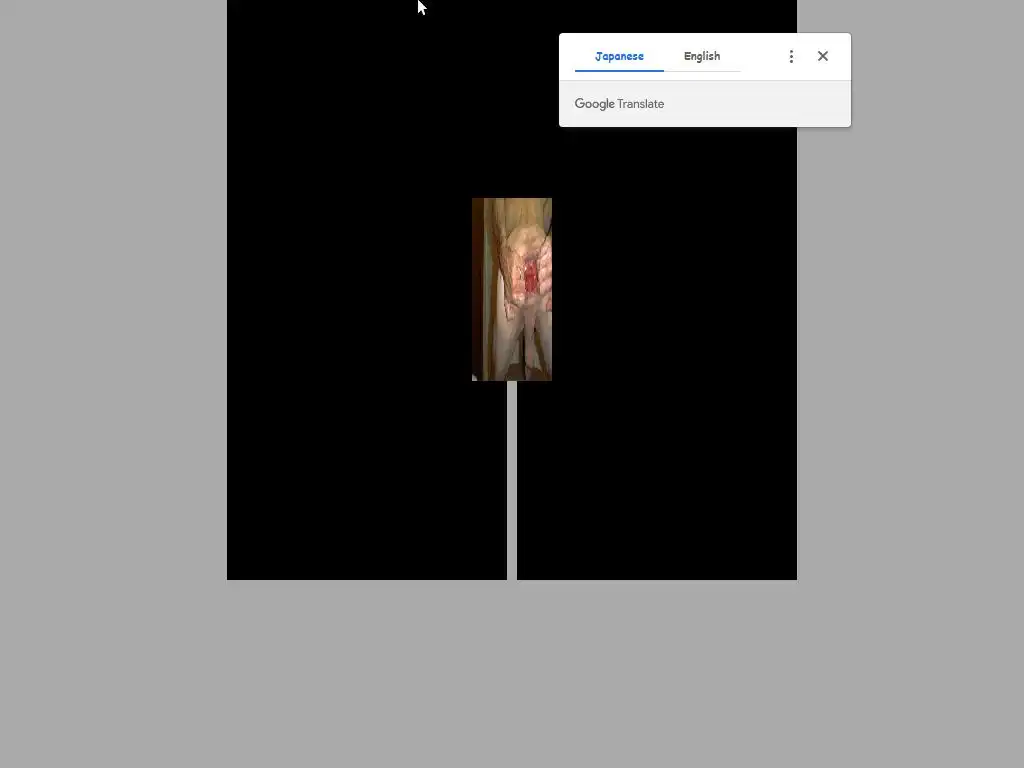Open the centered image thumbnail
Image resolution: width=1024 pixels, height=768 pixels.
(512, 289)
